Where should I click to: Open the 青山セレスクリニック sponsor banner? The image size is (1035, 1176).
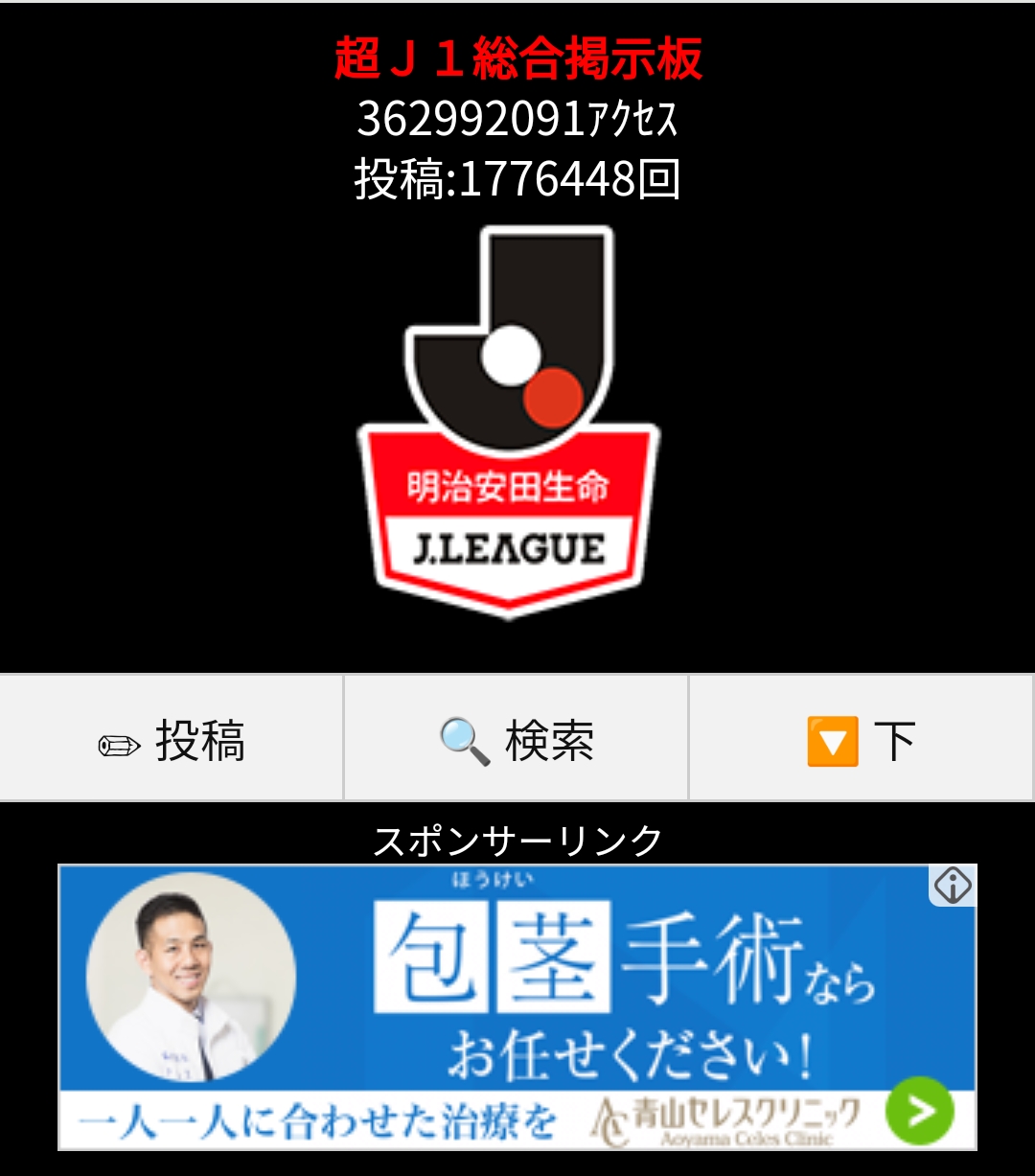tap(517, 1006)
